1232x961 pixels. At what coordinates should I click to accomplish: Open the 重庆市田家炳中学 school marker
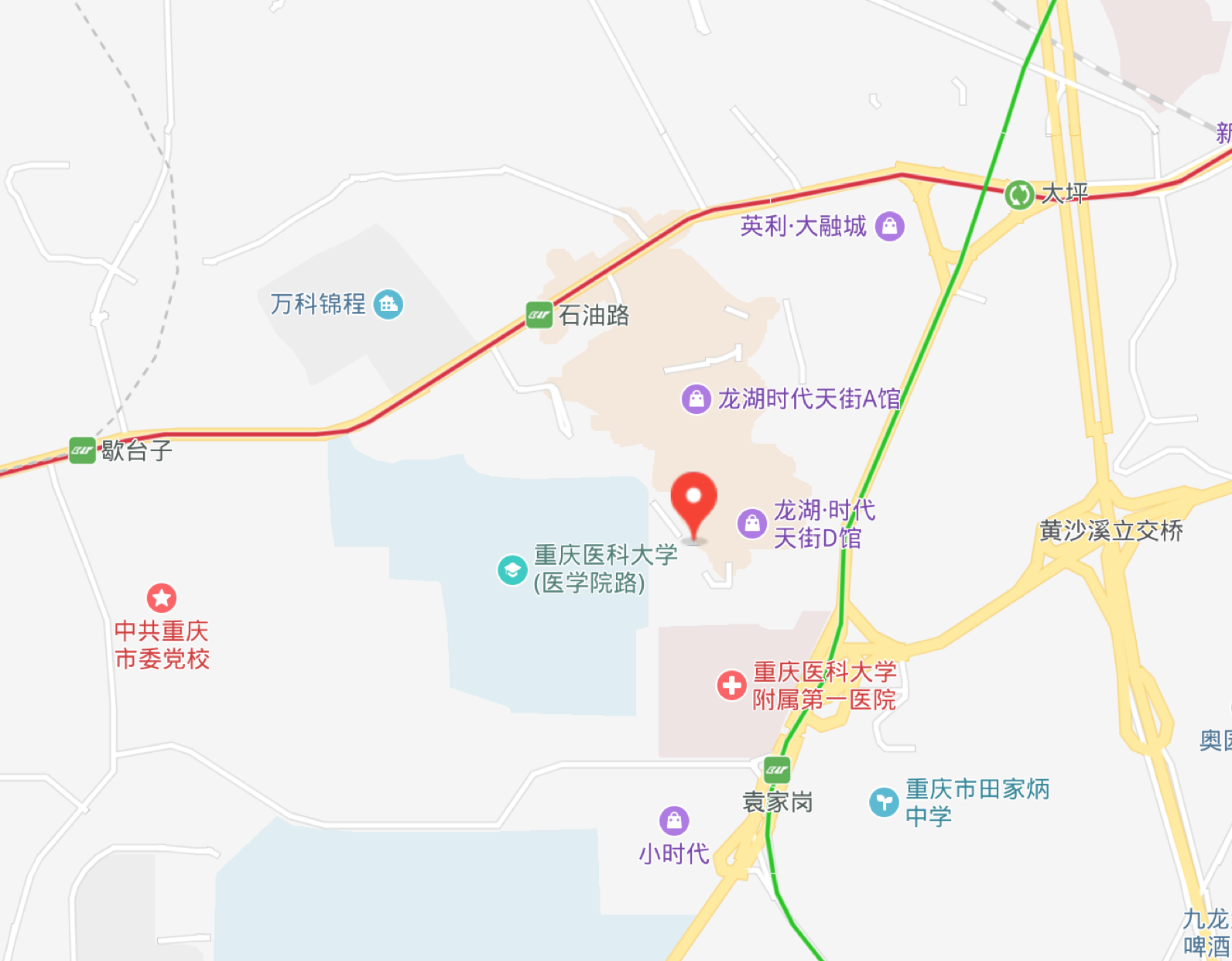(884, 802)
